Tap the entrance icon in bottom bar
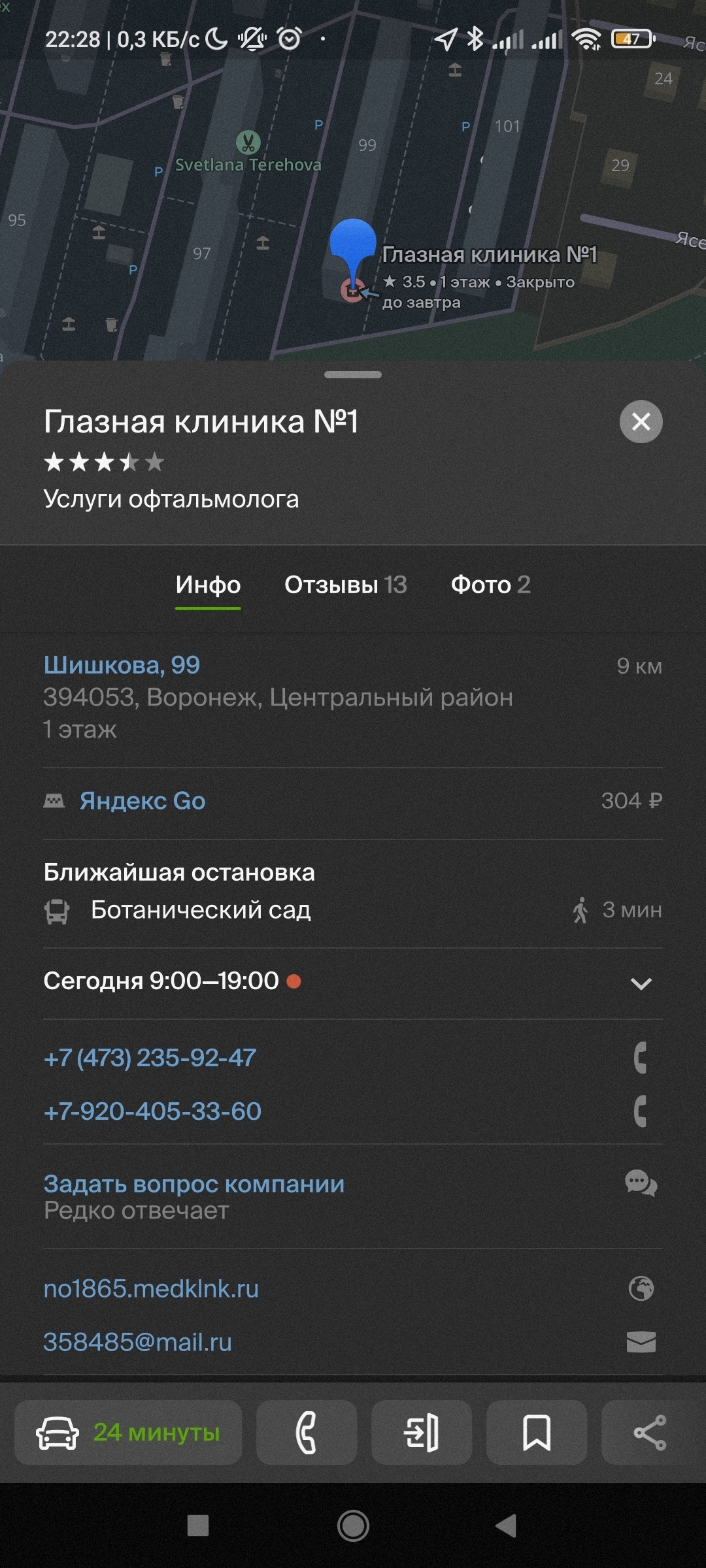 coord(422,1432)
